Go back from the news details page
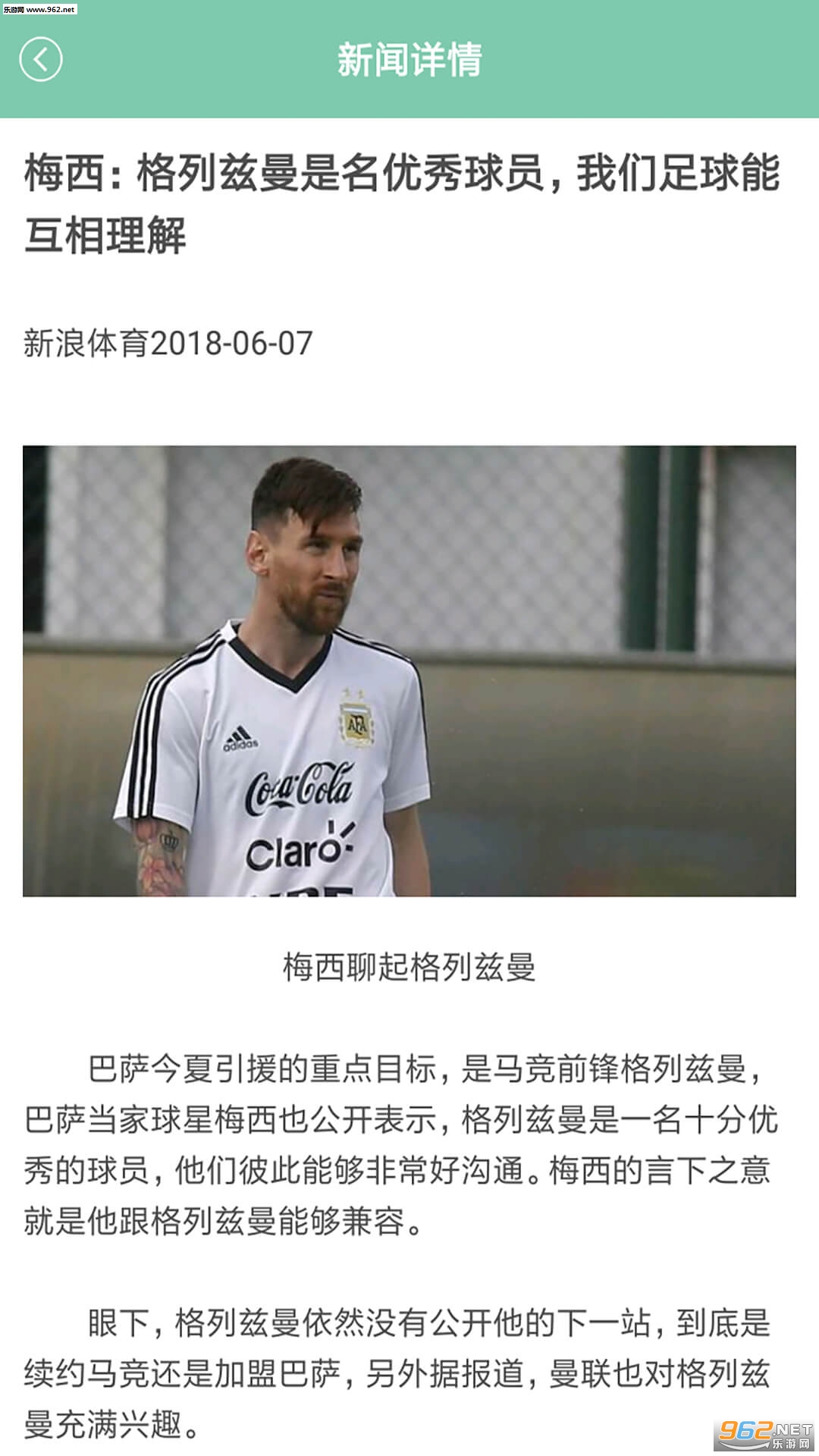The height and width of the screenshot is (1456, 819). pos(41,59)
